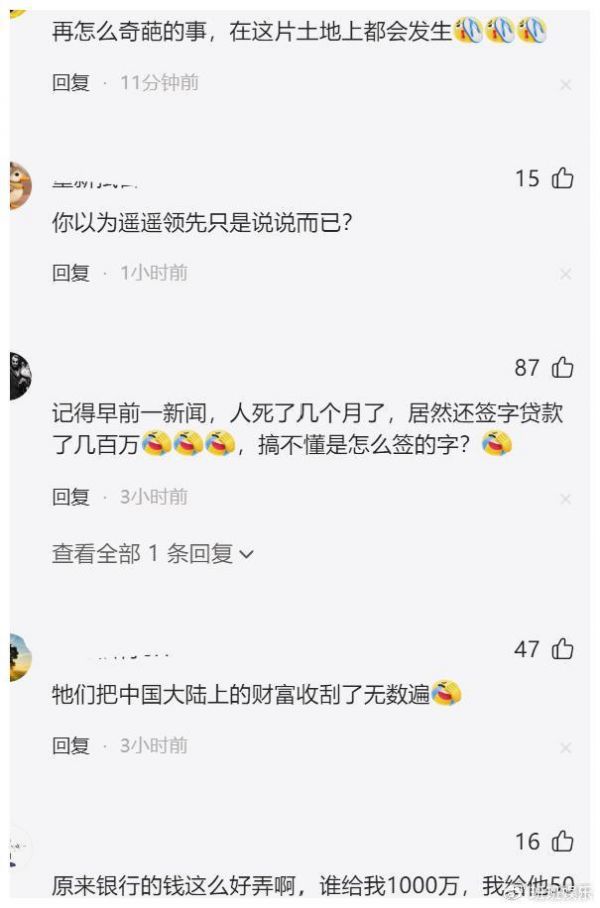
Task: Dismiss the 遥遥领先 comment
Action: [x=565, y=275]
